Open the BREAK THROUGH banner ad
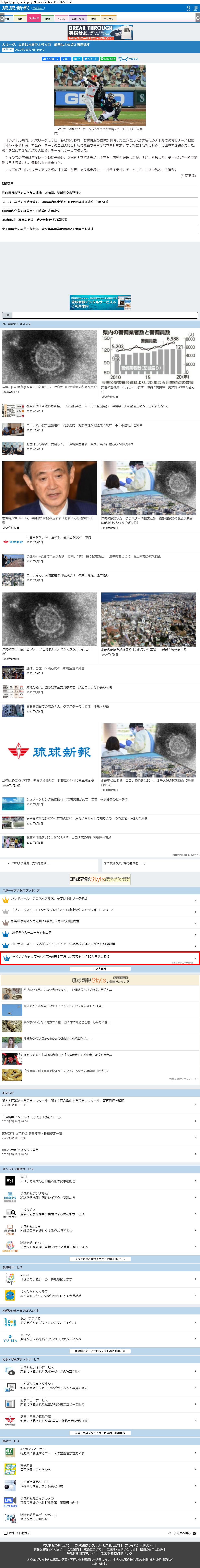200x1568 pixels. point(100,32)
